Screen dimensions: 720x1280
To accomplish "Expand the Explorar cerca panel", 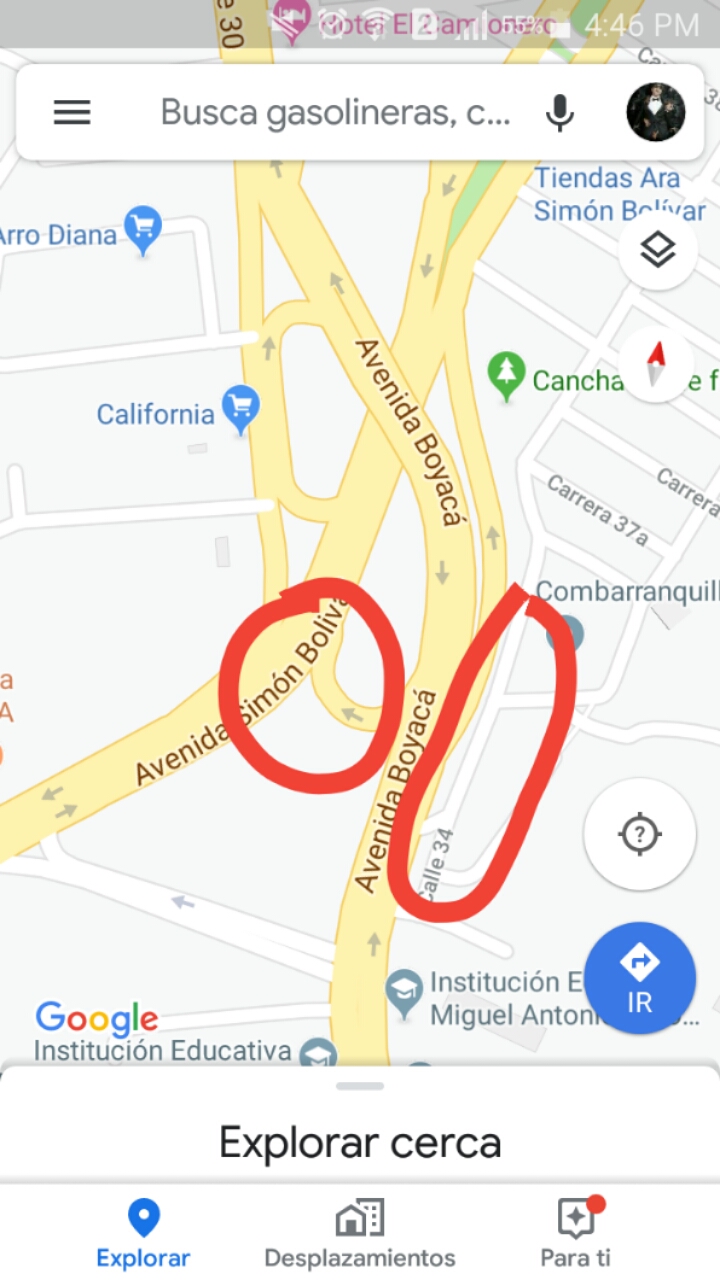I will (x=360, y=1140).
